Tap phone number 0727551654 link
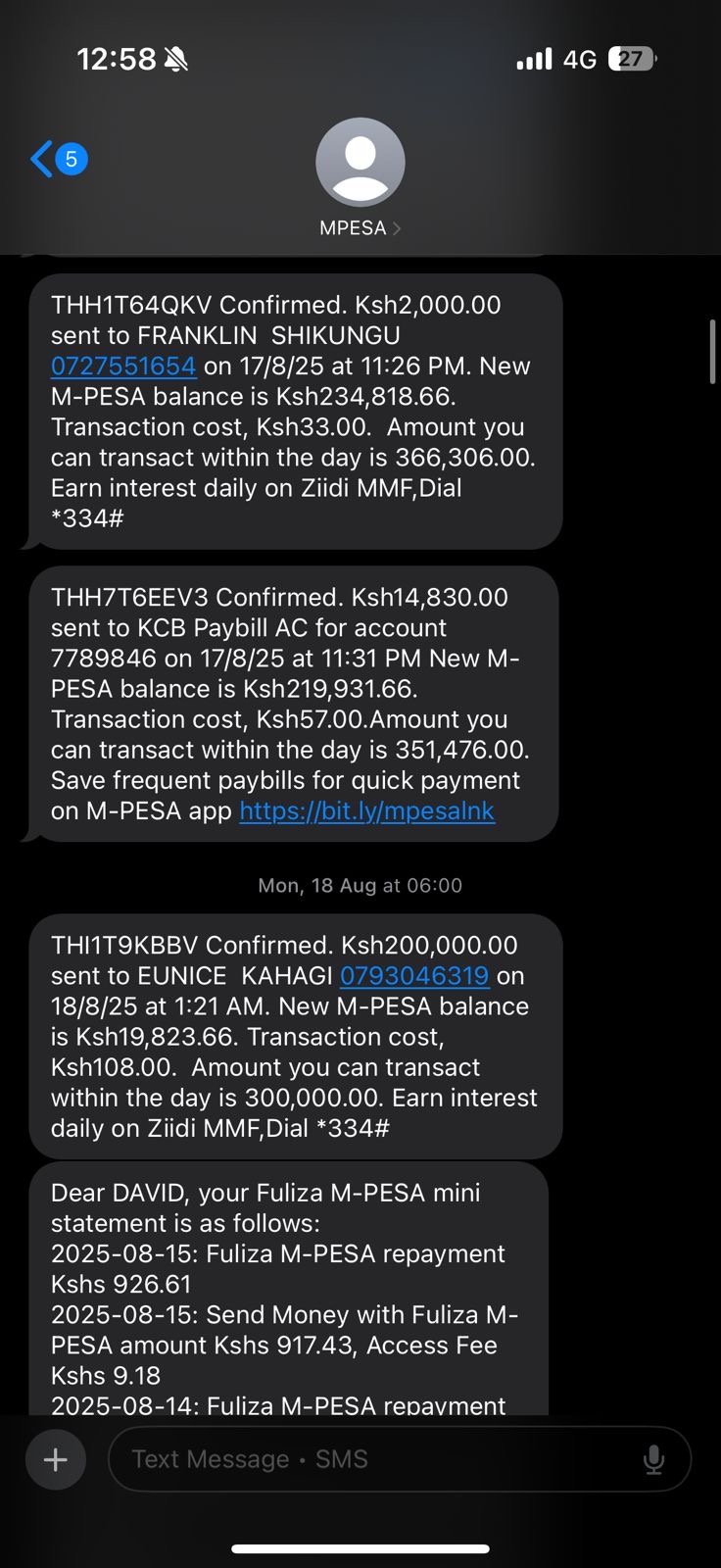The width and height of the screenshot is (721, 1568). [123, 366]
